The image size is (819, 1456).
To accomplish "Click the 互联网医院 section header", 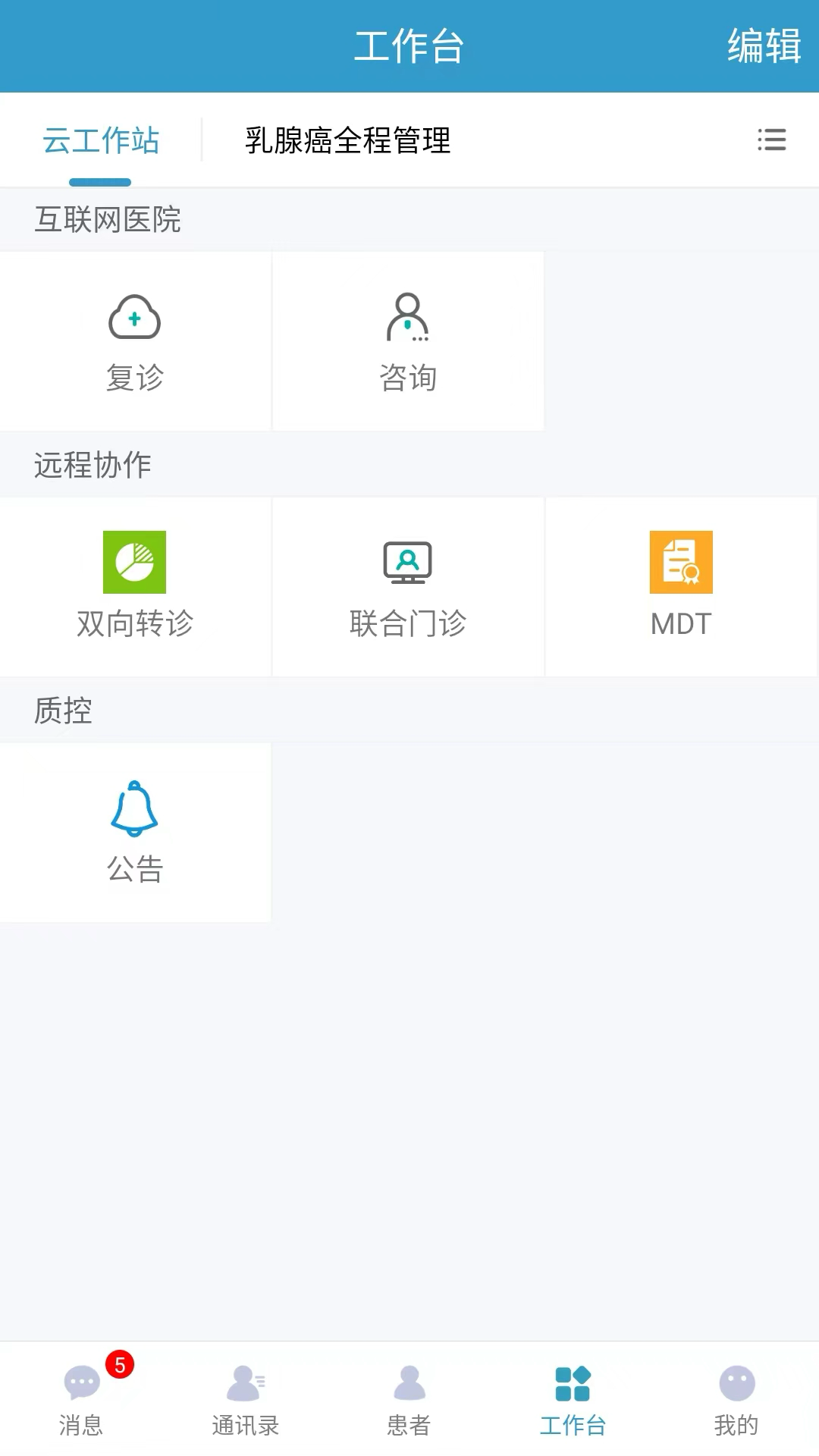I will (x=106, y=220).
